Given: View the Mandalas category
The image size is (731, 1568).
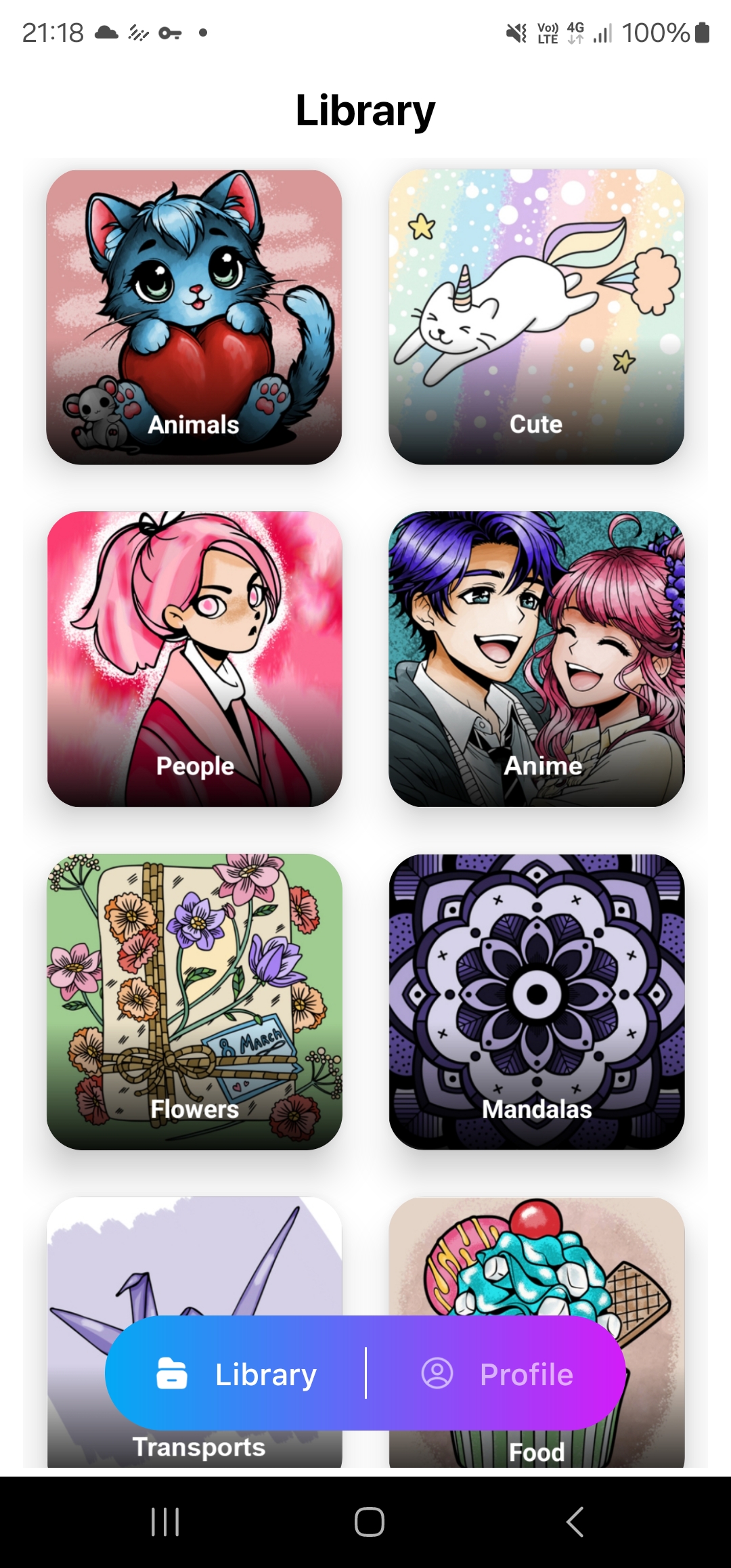Looking at the screenshot, I should (536, 1001).
